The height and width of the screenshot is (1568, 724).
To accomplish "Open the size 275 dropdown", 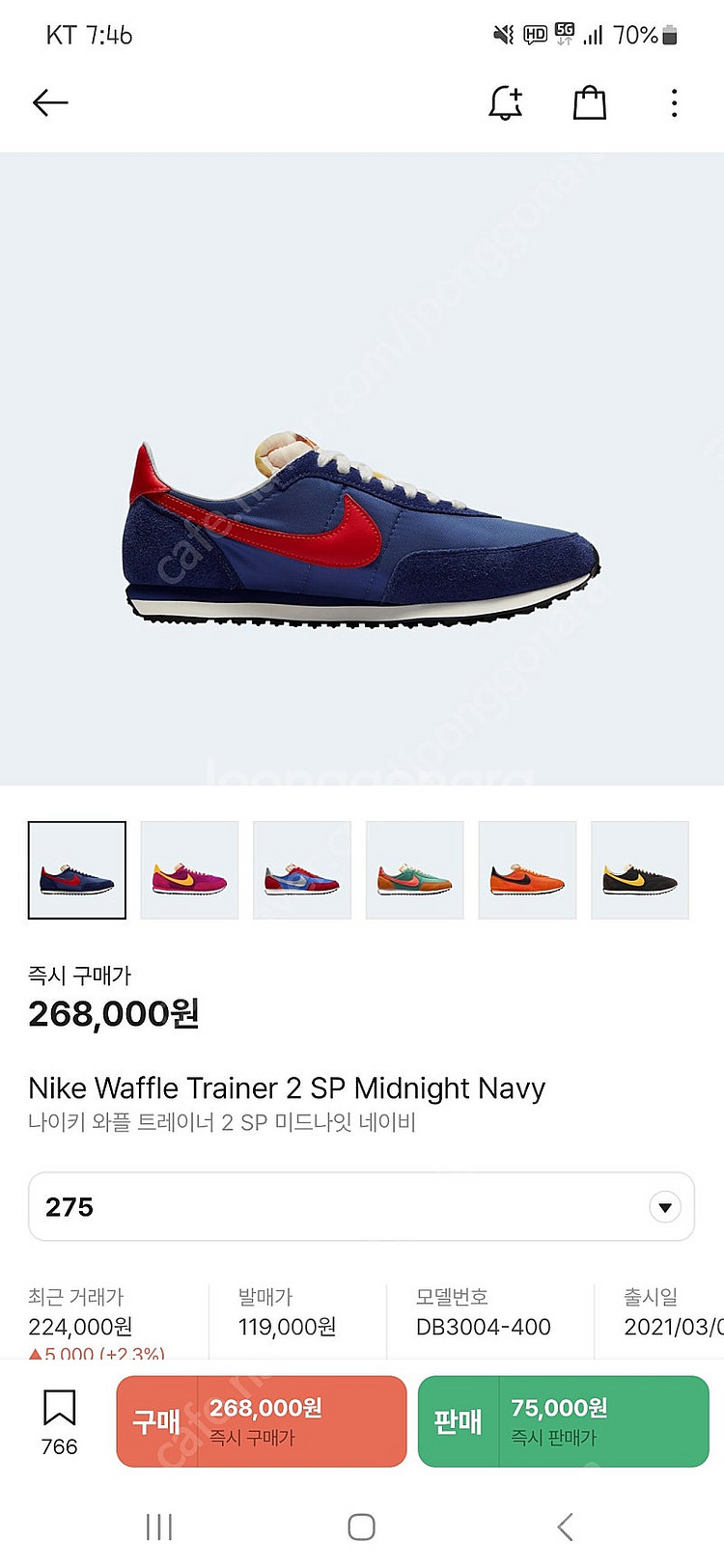I will tap(361, 1206).
